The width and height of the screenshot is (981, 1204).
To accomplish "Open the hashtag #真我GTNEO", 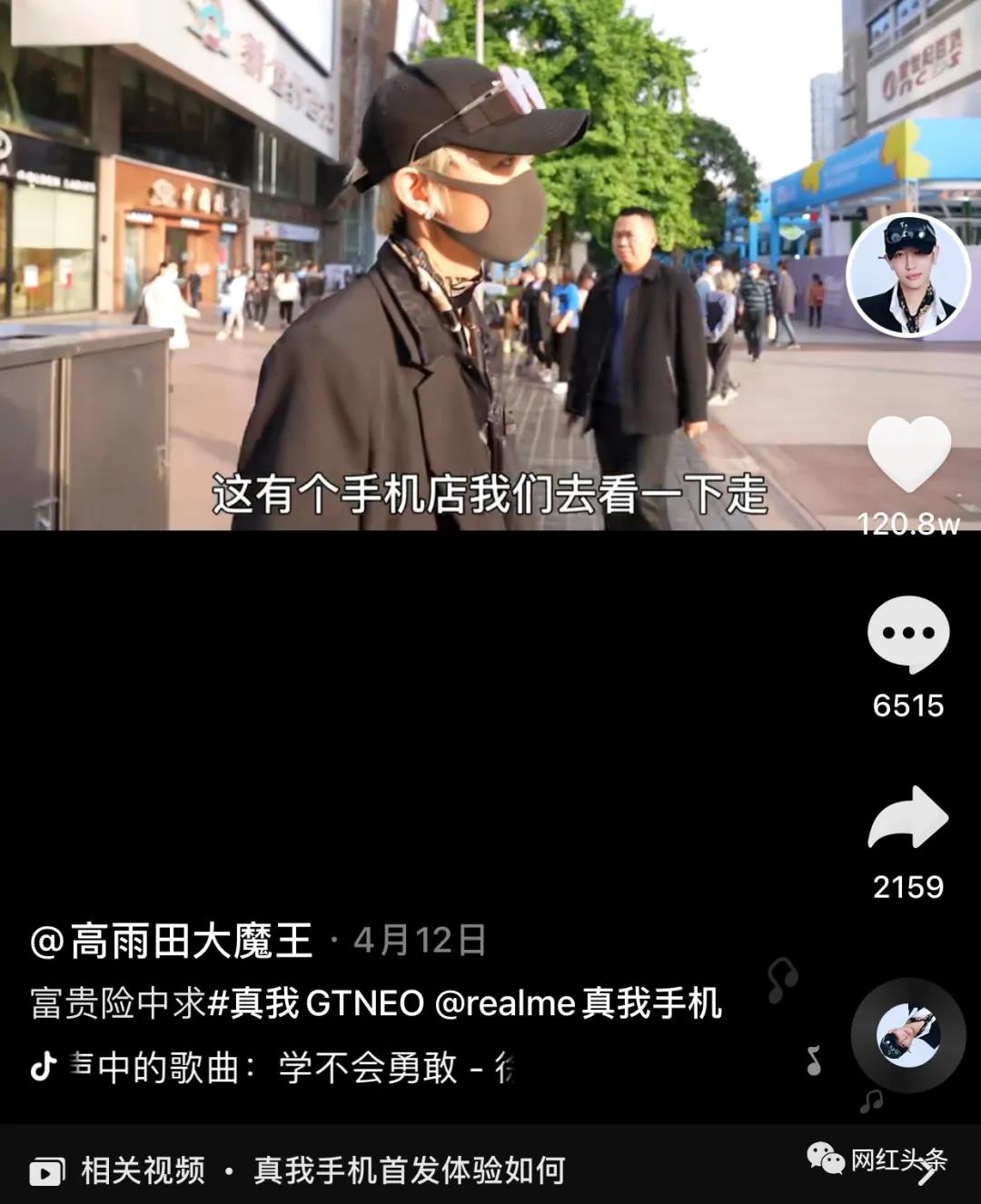I will (x=316, y=1004).
